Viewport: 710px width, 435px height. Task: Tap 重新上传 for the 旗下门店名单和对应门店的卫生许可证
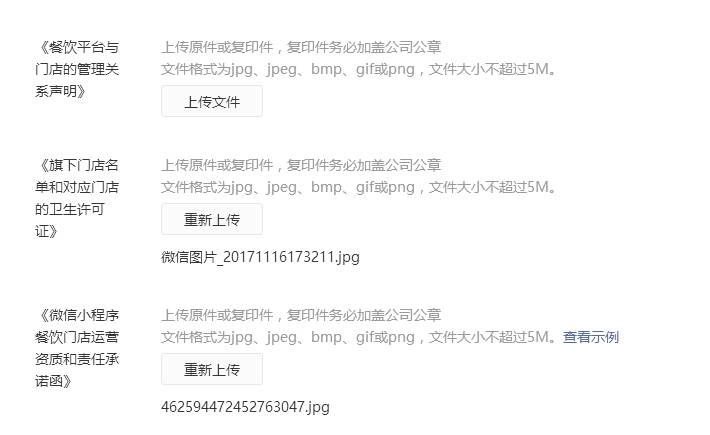pos(212,220)
